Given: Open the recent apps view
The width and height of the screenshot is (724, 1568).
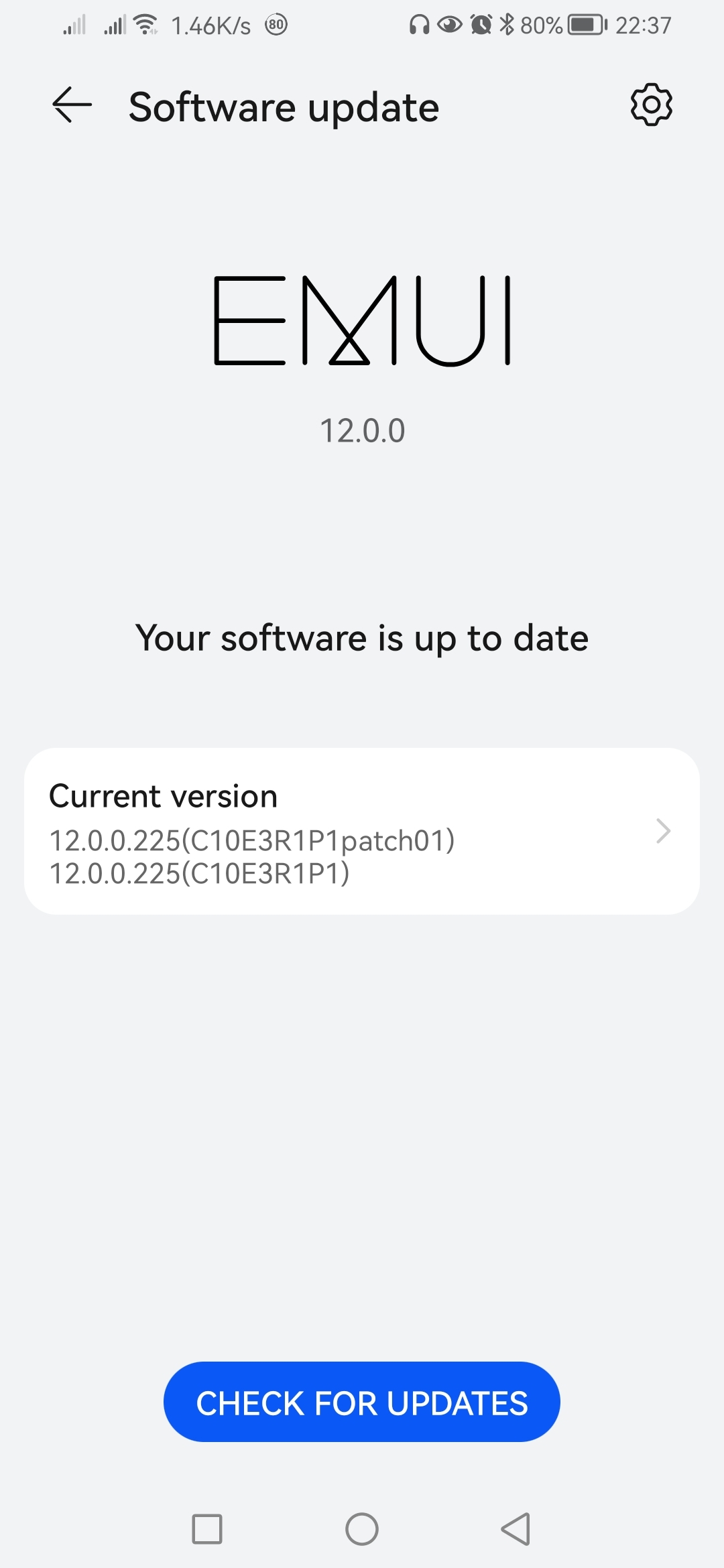Looking at the screenshot, I should [x=207, y=1529].
